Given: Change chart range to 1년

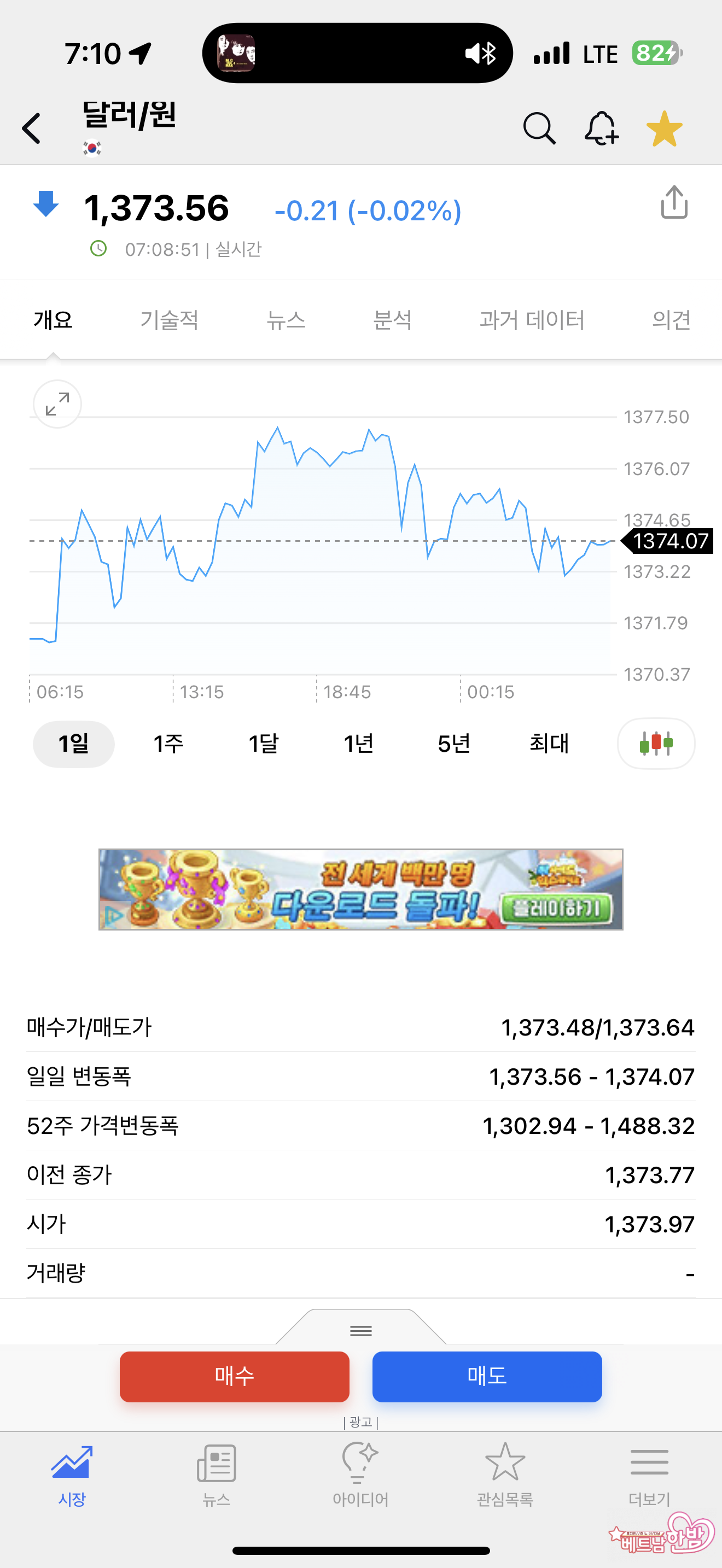Looking at the screenshot, I should click(x=358, y=744).
